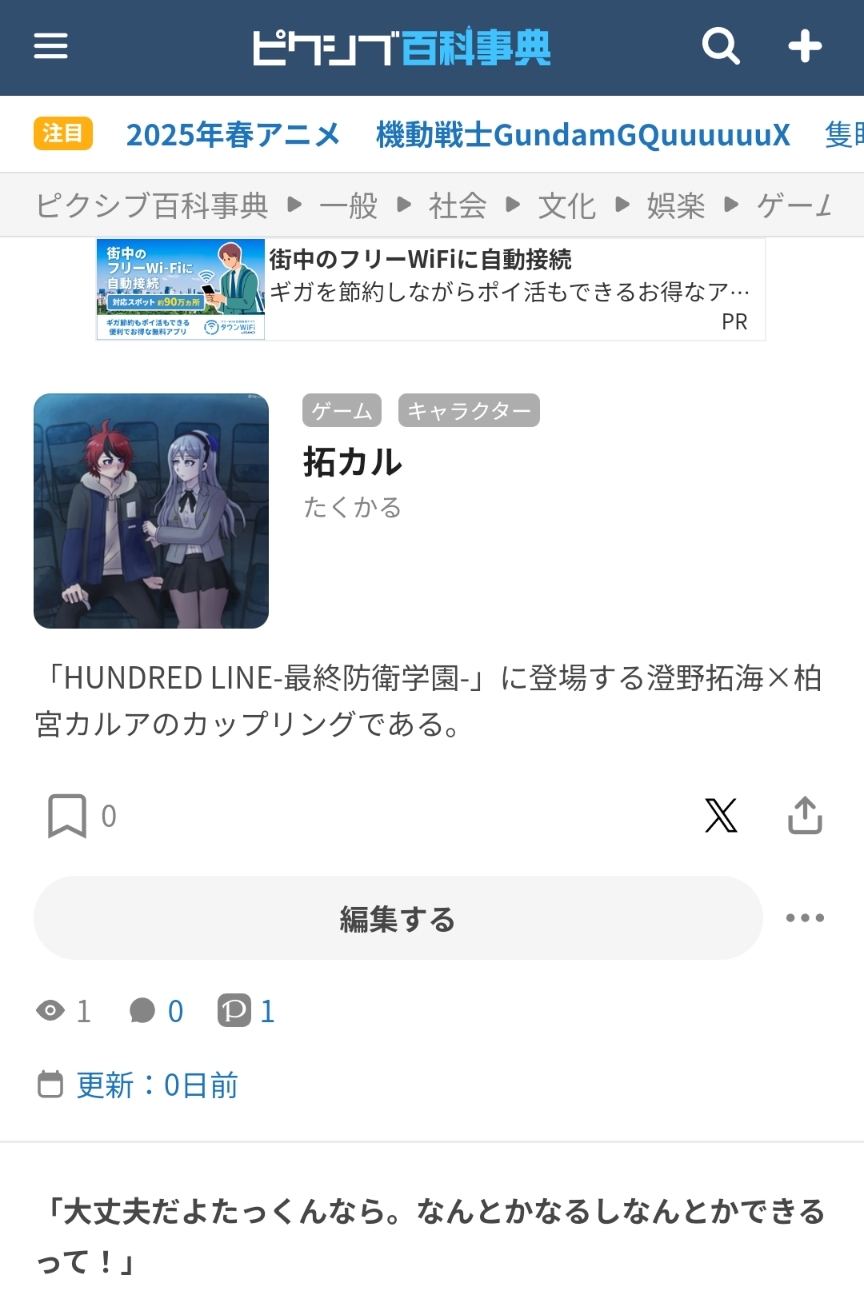864x1316 pixels.
Task: Open 機動戦士GundamGQuuuuuuX trending link
Action: coord(583,134)
